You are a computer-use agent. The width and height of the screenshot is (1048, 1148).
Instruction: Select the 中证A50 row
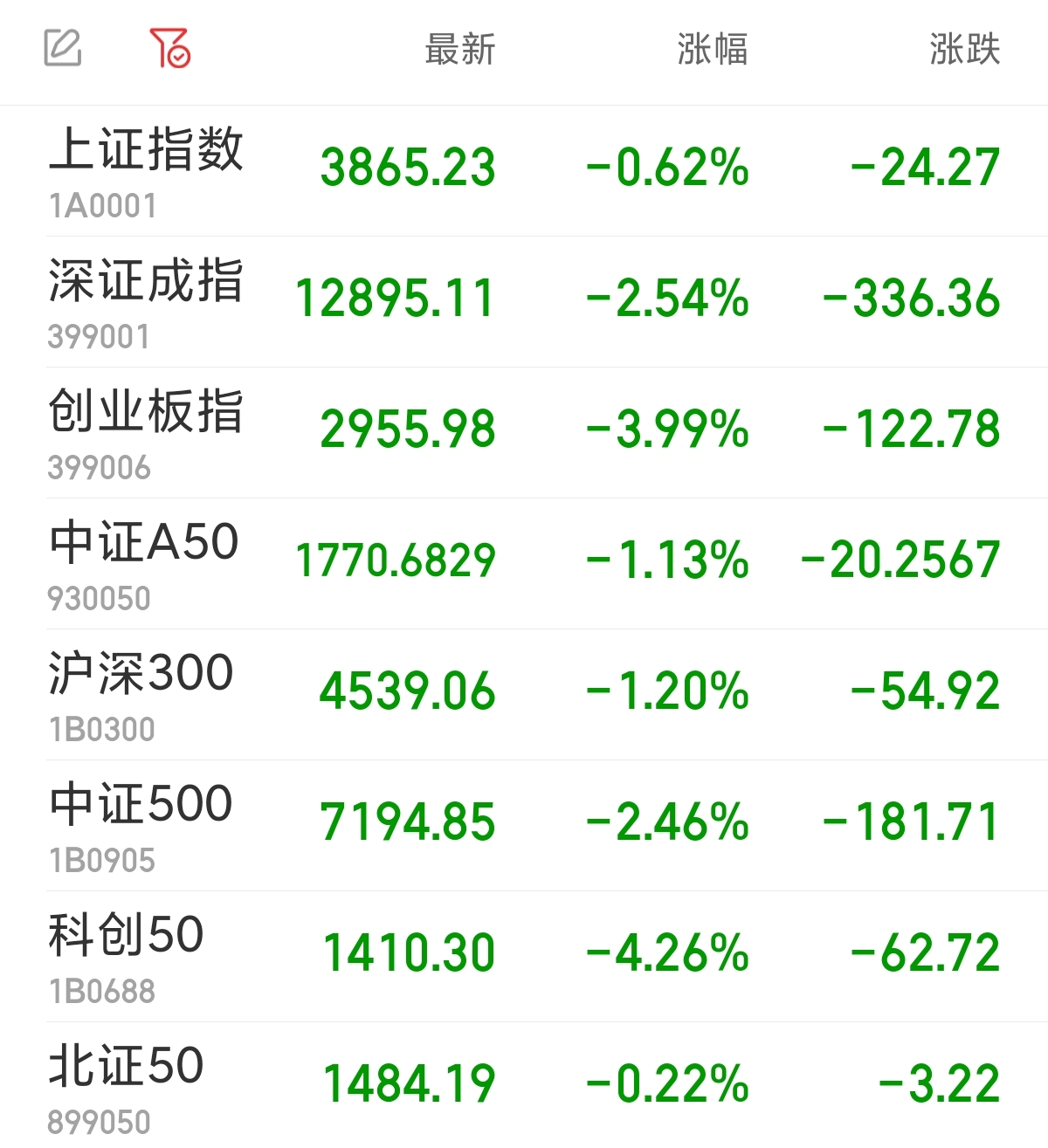click(x=144, y=562)
